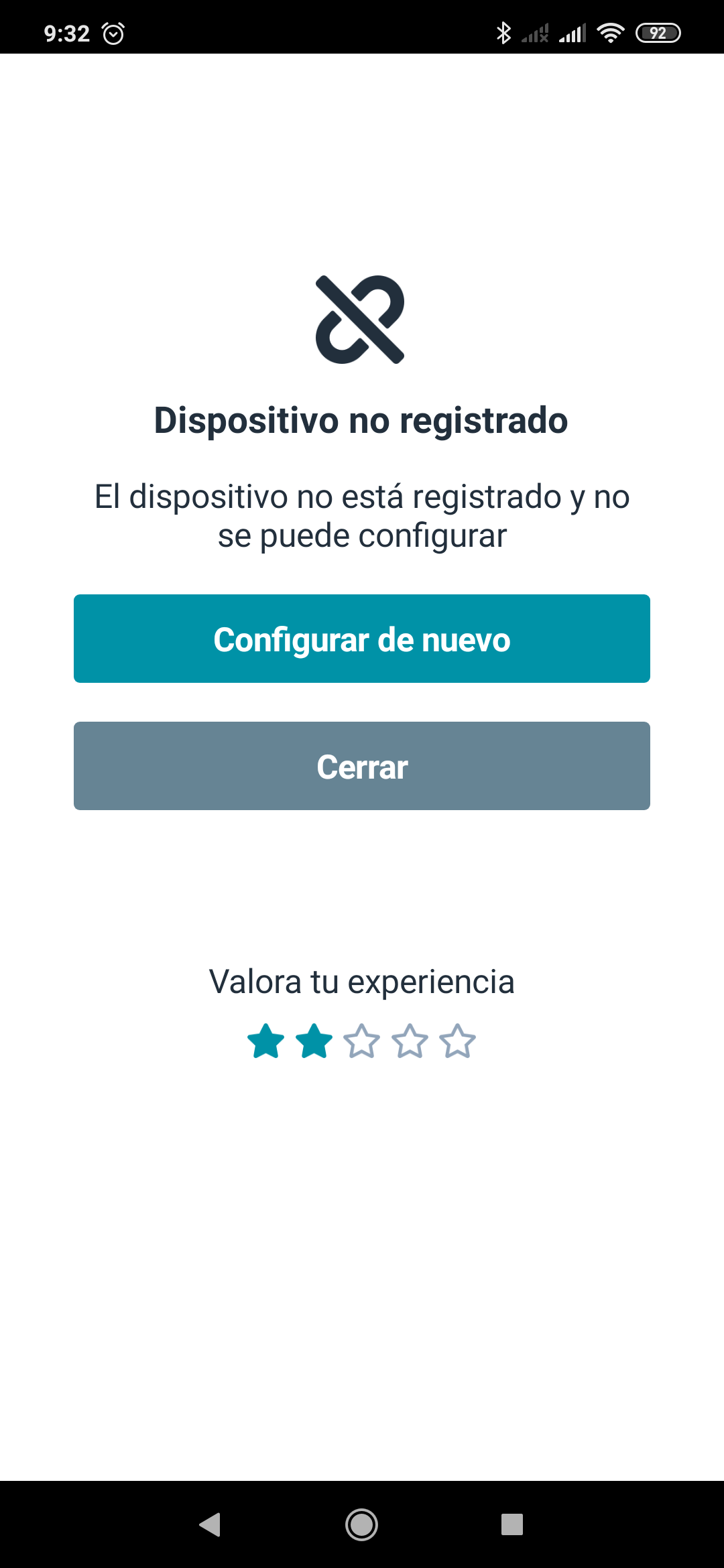The image size is (724, 1568).
Task: Rate the experience five stars
Action: pos(458,1041)
